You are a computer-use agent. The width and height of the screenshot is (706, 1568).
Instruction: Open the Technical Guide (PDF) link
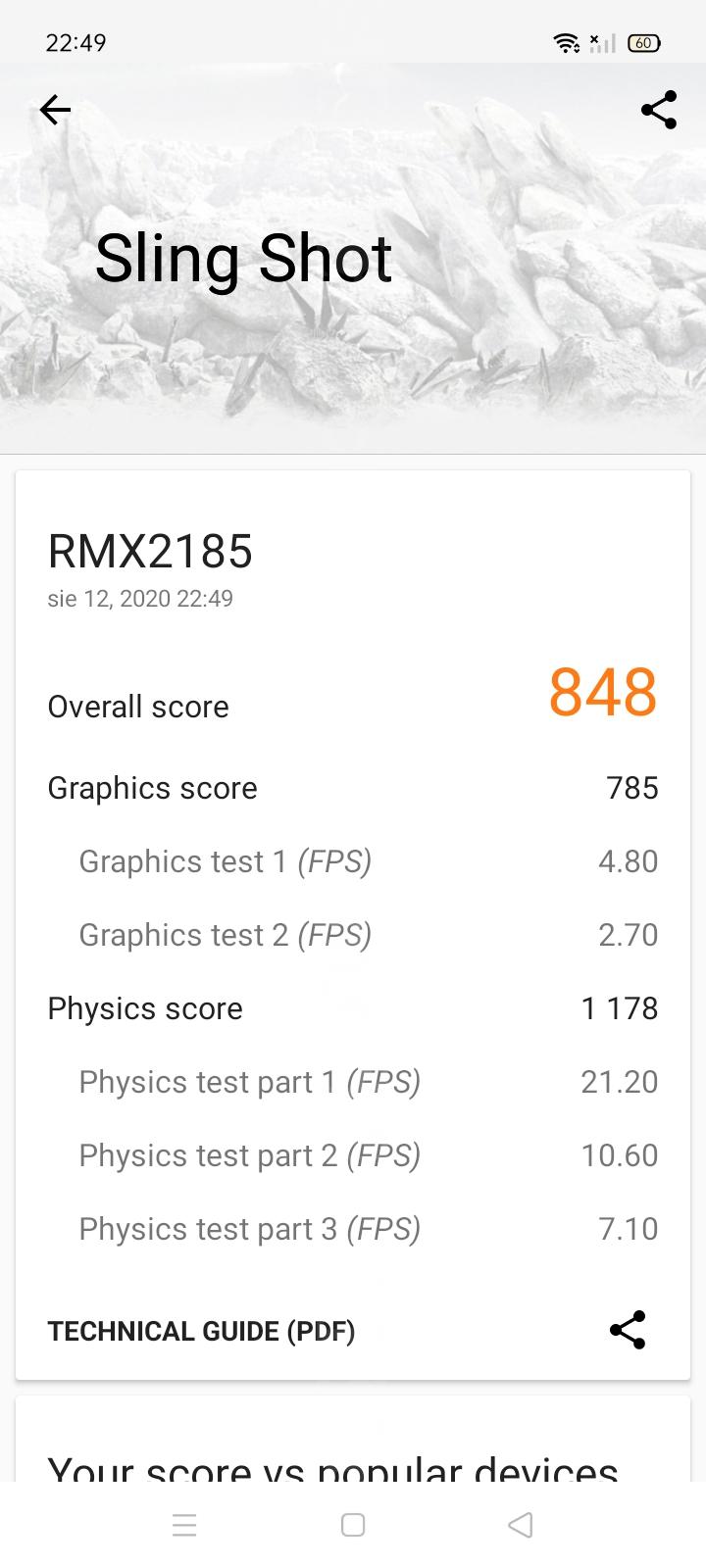(201, 1331)
